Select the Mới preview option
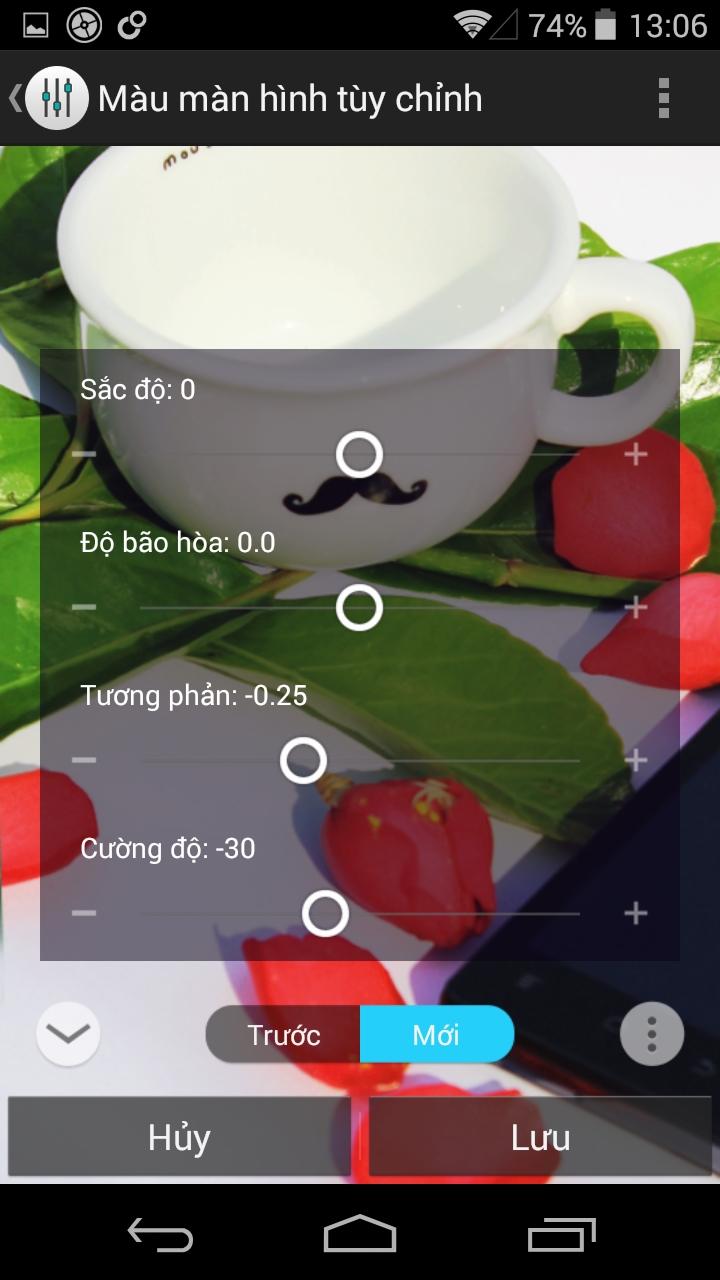 coord(436,1034)
